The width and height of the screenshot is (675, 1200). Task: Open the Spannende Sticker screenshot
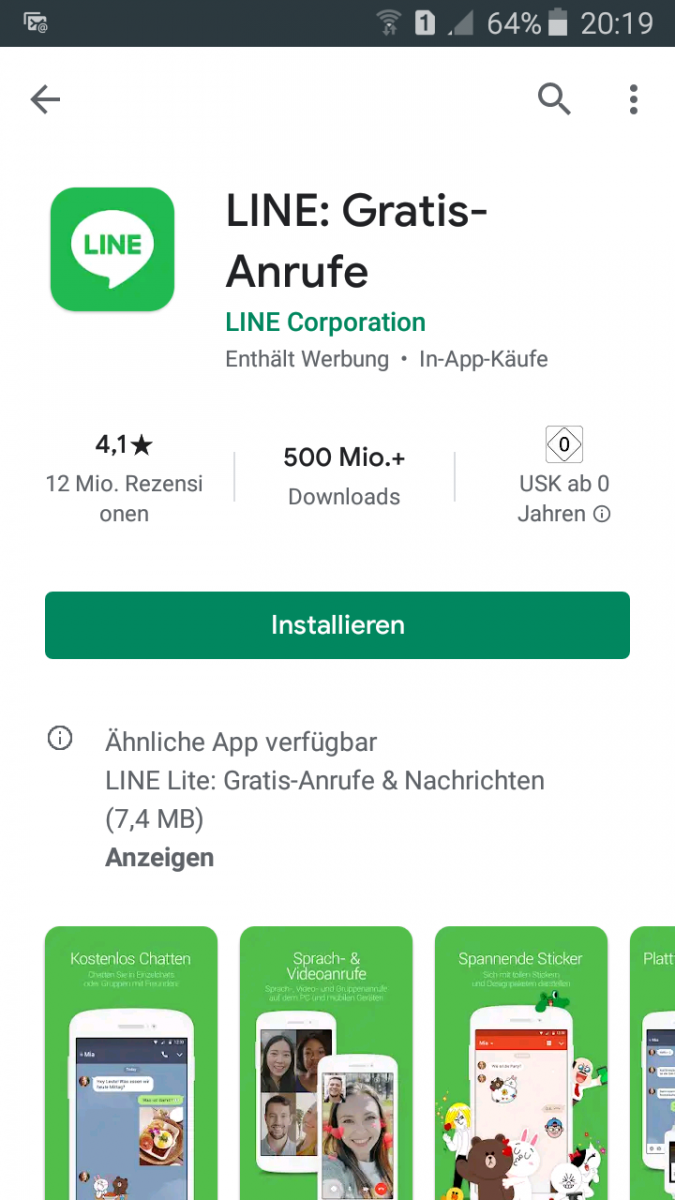[521, 1063]
